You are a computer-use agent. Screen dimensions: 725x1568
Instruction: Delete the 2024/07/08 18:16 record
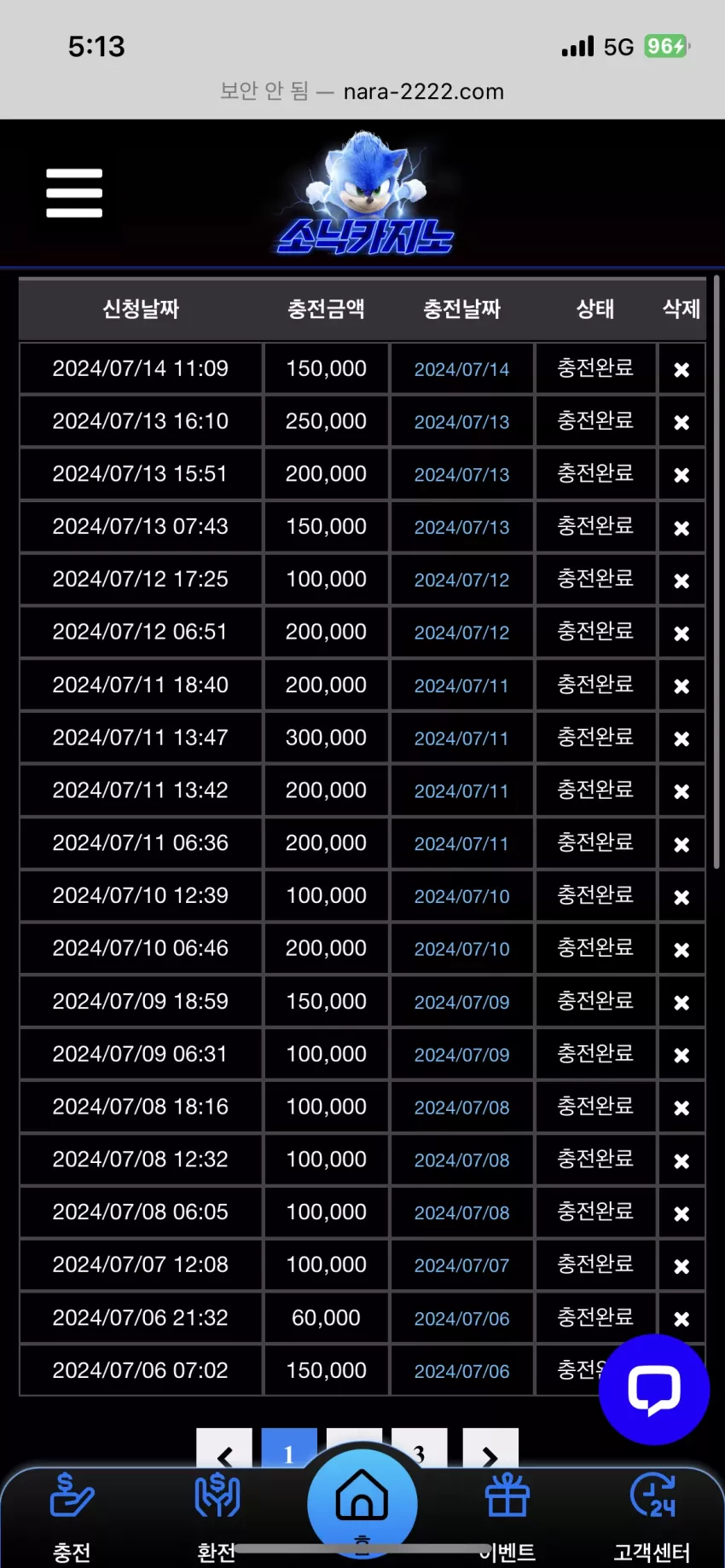pyautogui.click(x=681, y=1108)
